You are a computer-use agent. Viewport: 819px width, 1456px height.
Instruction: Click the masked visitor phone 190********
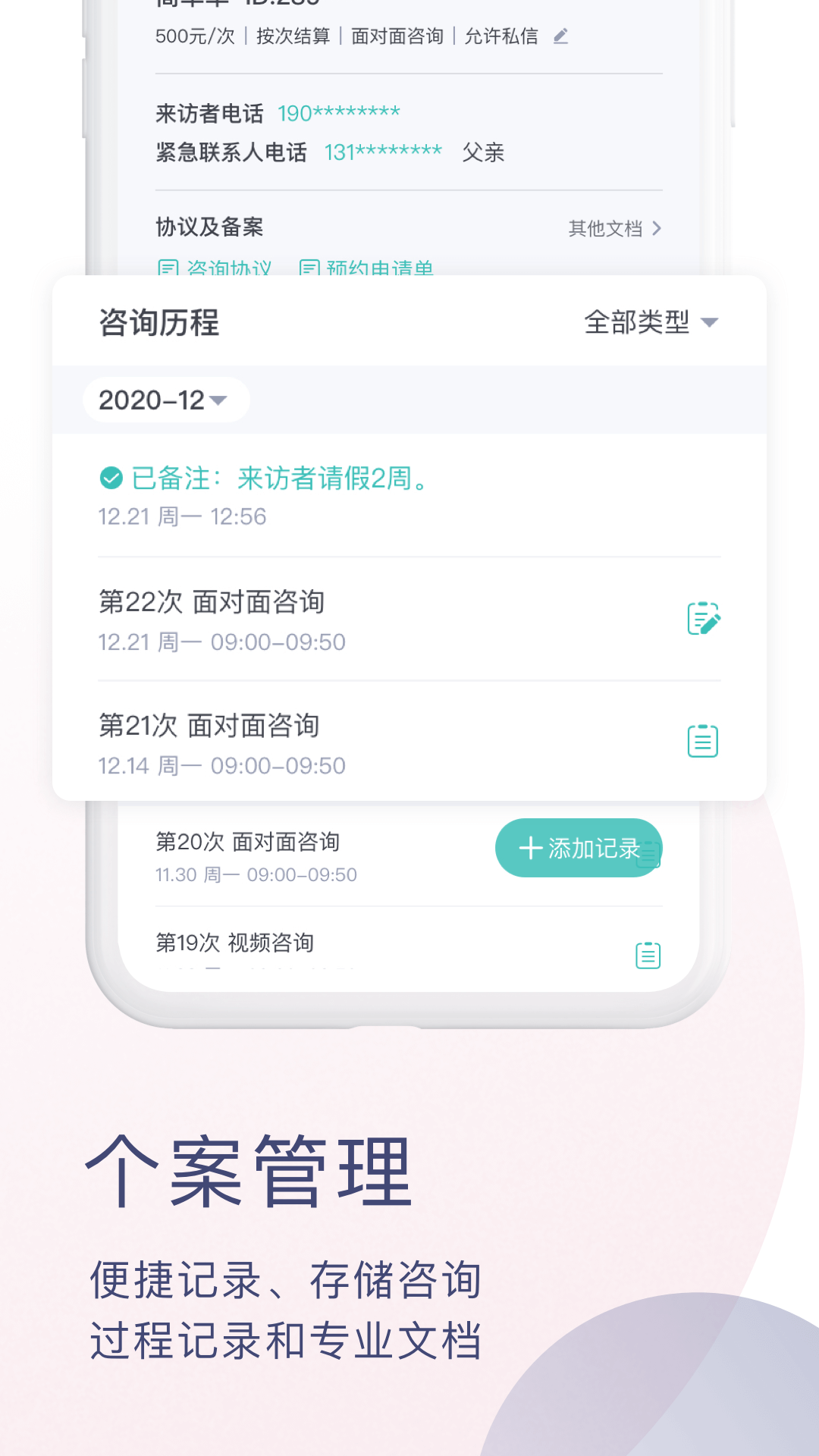(x=339, y=112)
